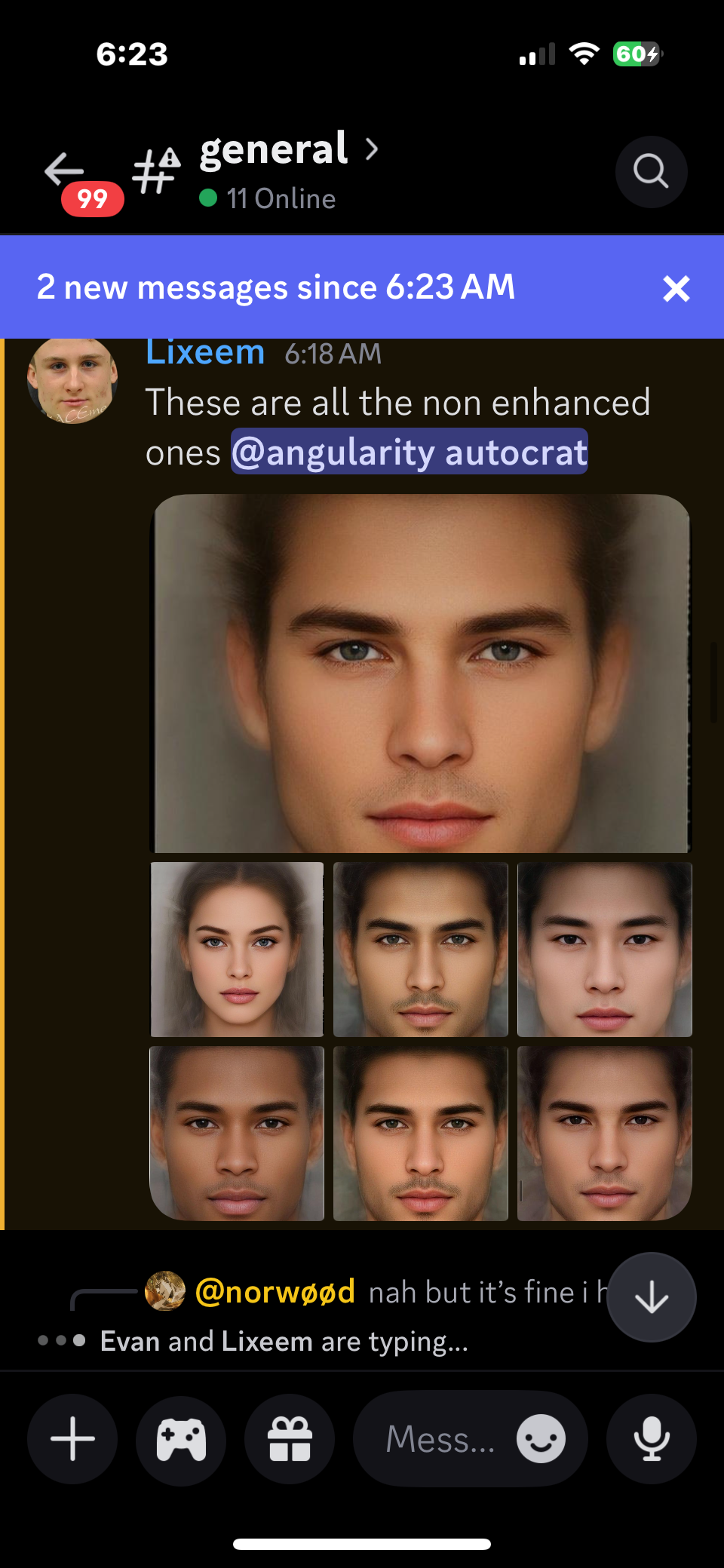Open the large face image attachment
Screen dimensions: 724x1568
click(x=422, y=674)
